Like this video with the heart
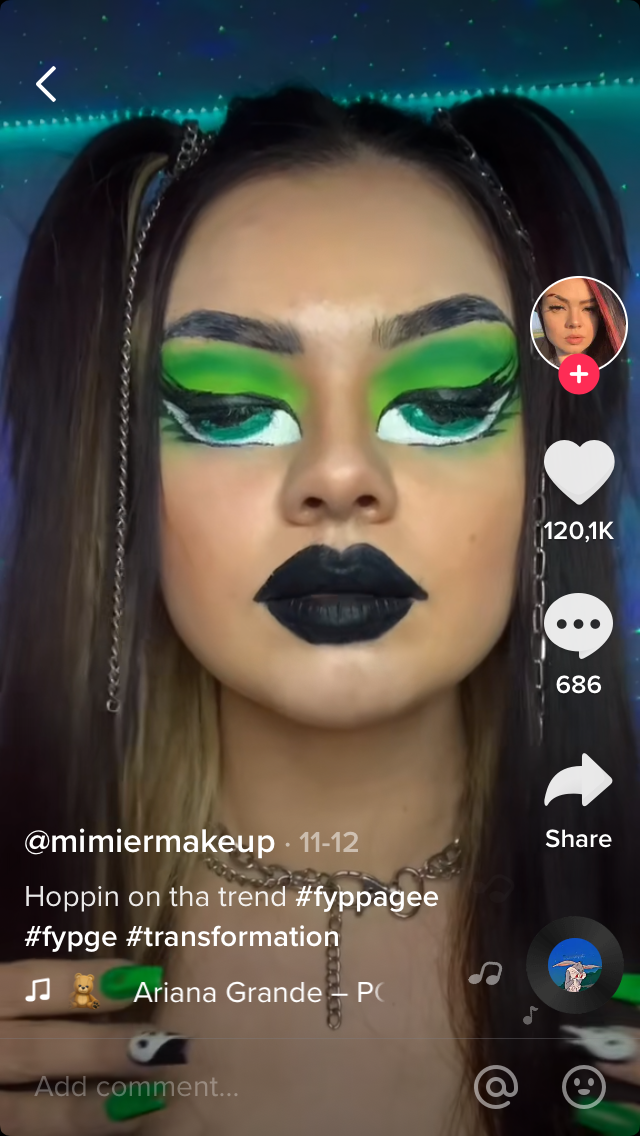 [x=579, y=474]
